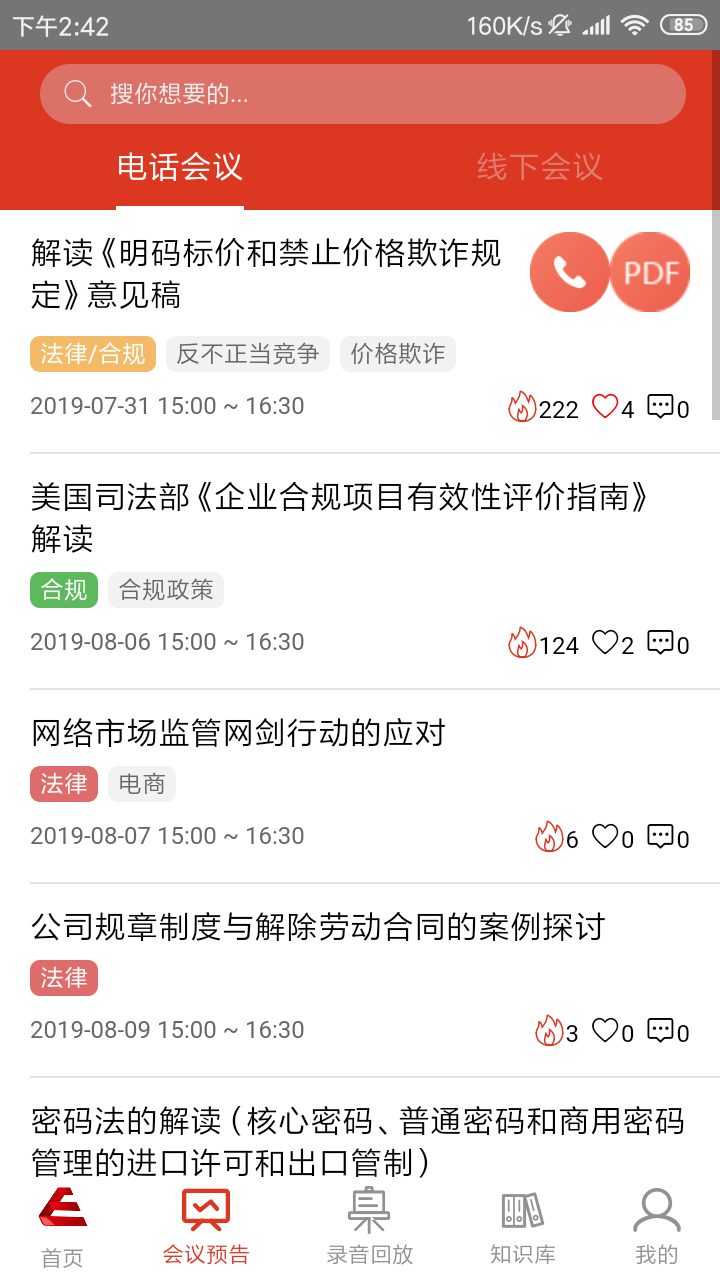720x1280 pixels.
Task: Navigate to 首页 via bottom bar
Action: pyautogui.click(x=62, y=1220)
